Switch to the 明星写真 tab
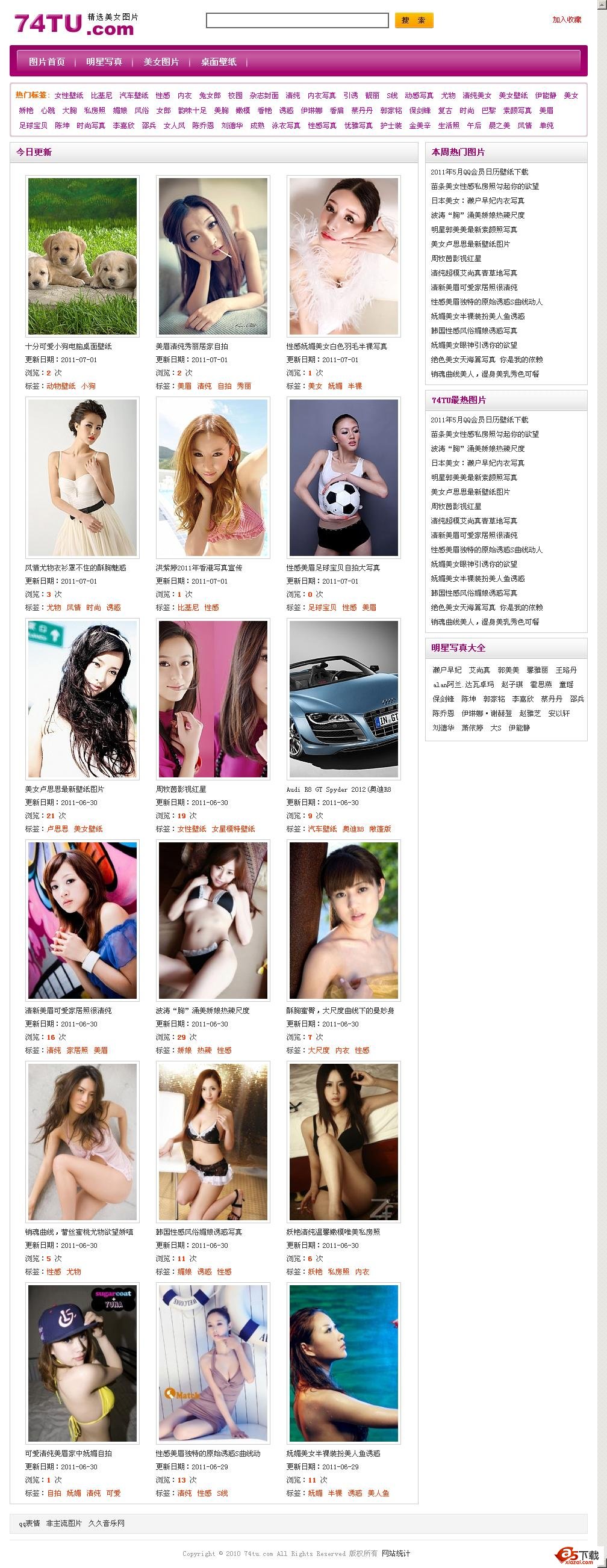607x1568 pixels. coord(104,62)
